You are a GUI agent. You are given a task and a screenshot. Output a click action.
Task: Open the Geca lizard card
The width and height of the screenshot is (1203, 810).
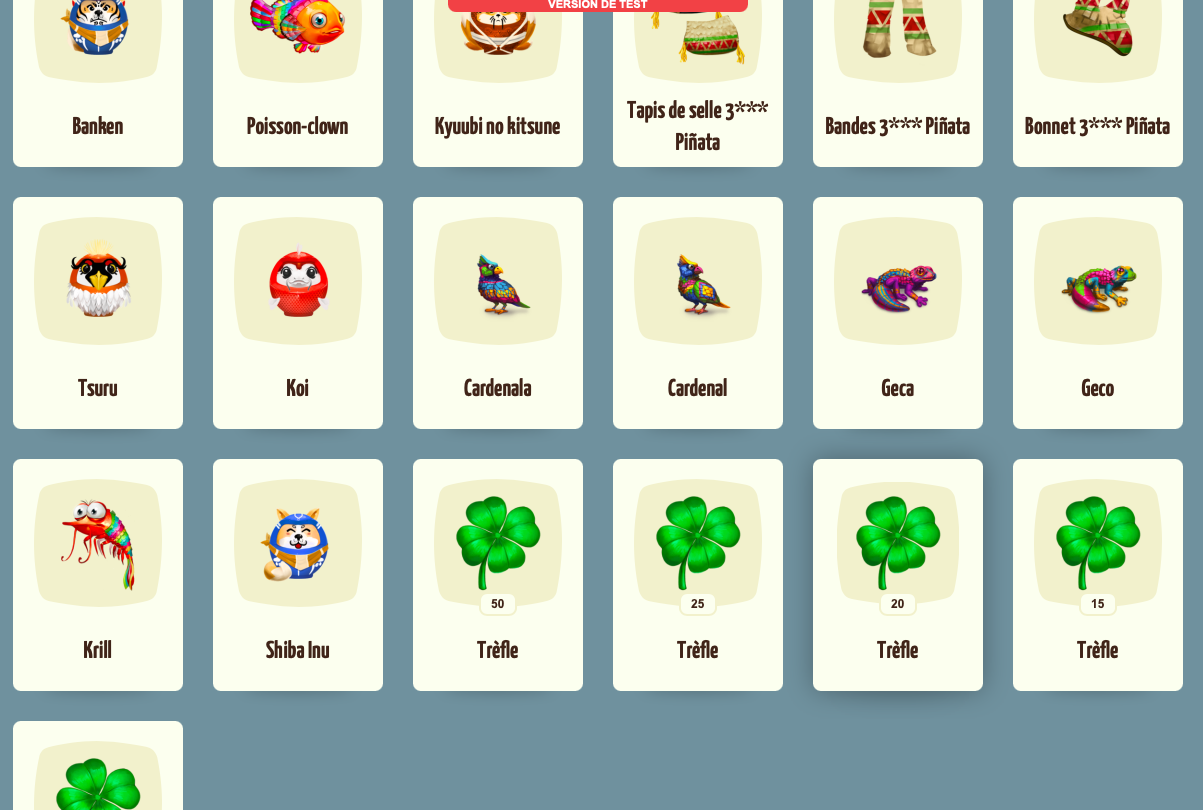(x=898, y=312)
